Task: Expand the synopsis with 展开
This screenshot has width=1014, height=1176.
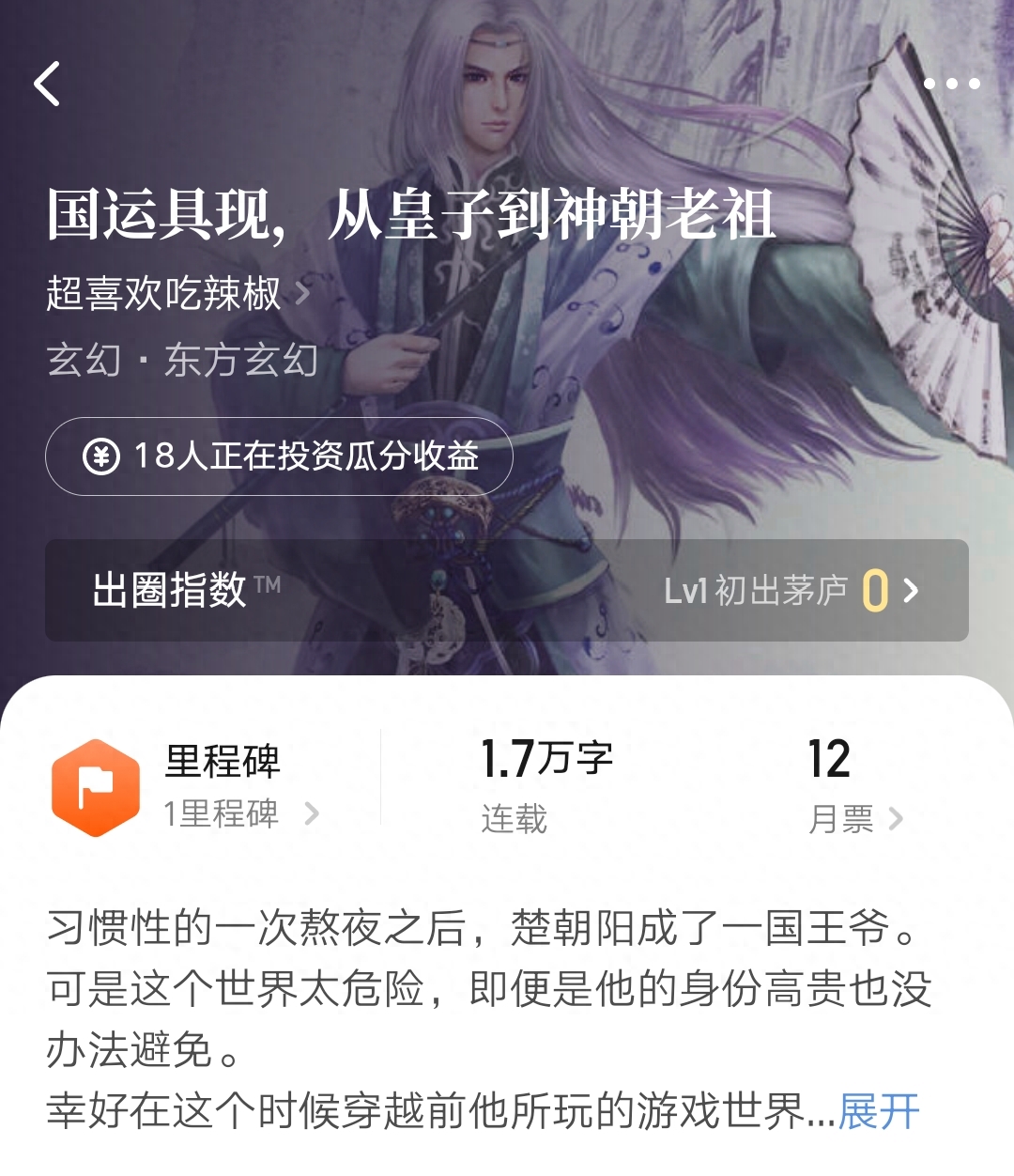Action: pyautogui.click(x=879, y=1112)
